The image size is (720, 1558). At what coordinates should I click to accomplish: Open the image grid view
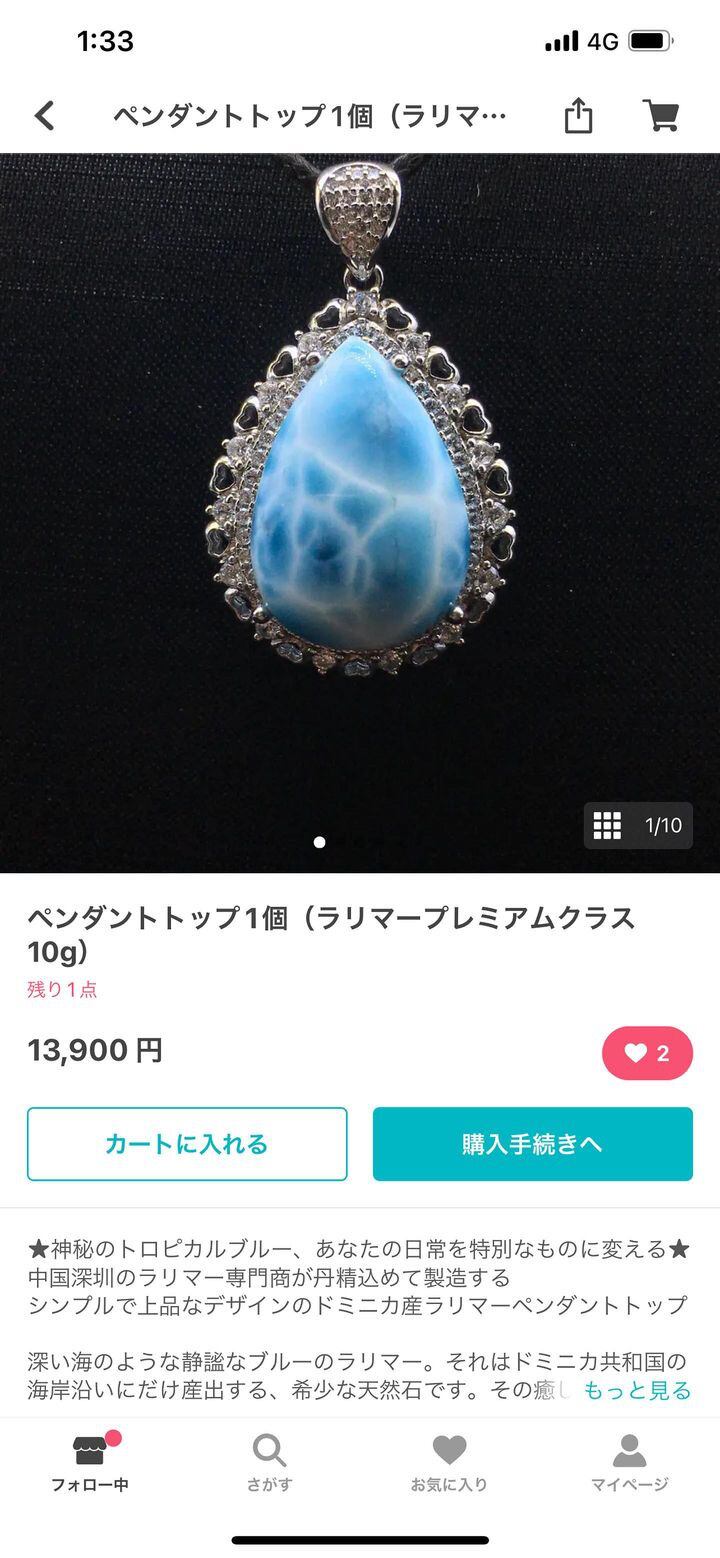608,825
